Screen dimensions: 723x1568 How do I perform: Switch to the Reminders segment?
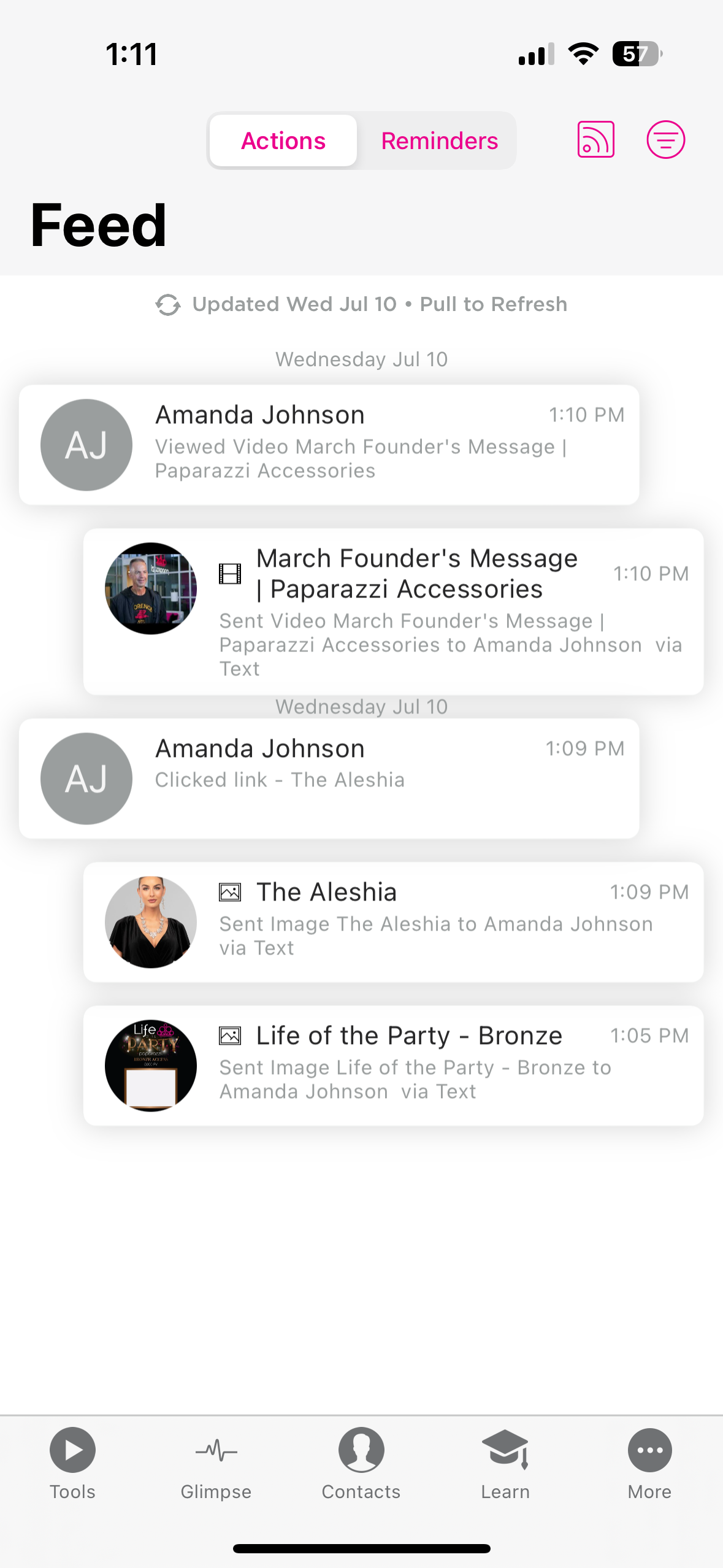pos(439,141)
